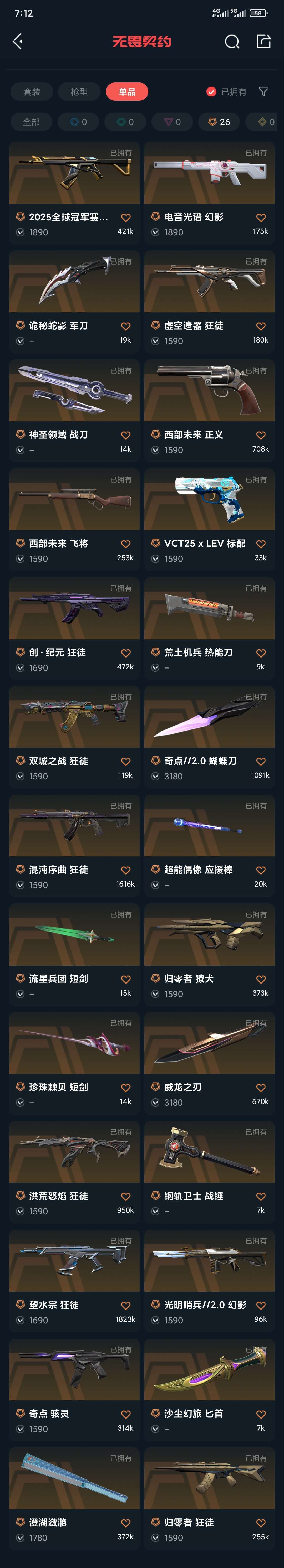Heart the 塑水宗 狂徒 skin
284x1568 pixels.
[125, 1305]
